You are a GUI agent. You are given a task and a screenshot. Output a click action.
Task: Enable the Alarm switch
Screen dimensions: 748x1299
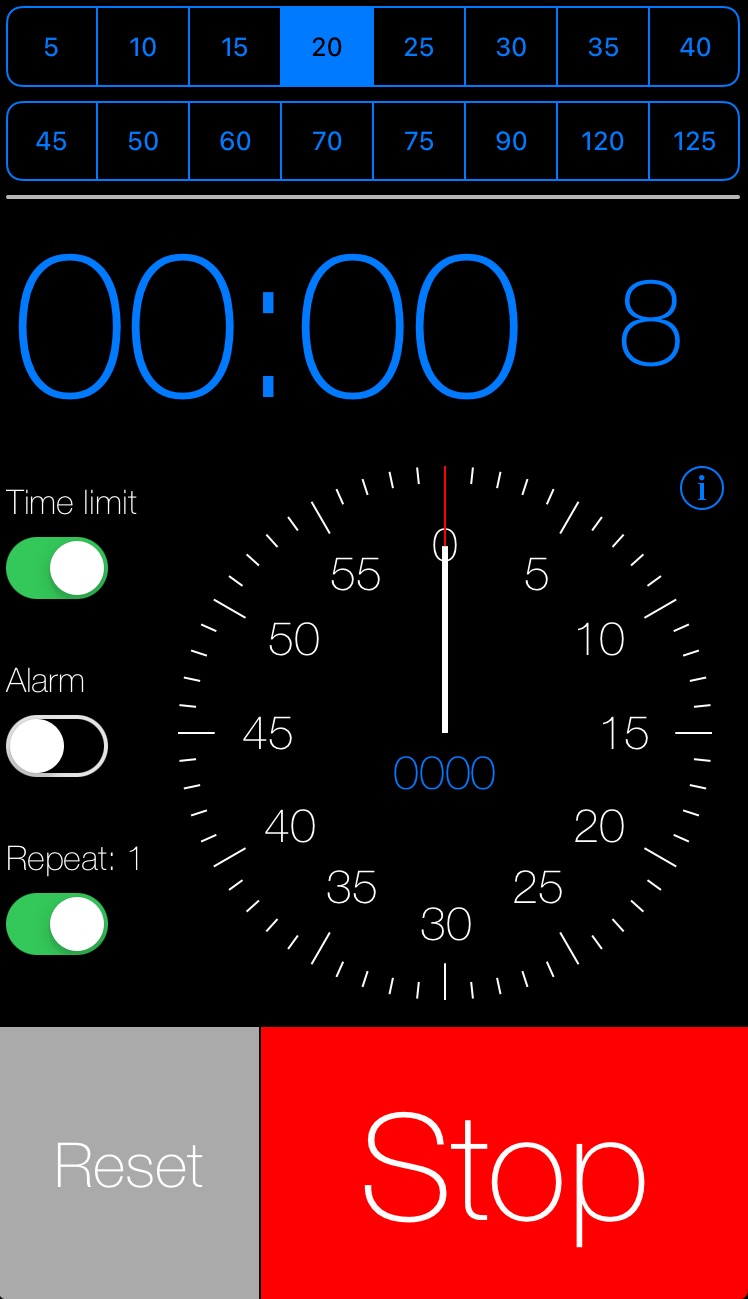click(x=57, y=746)
